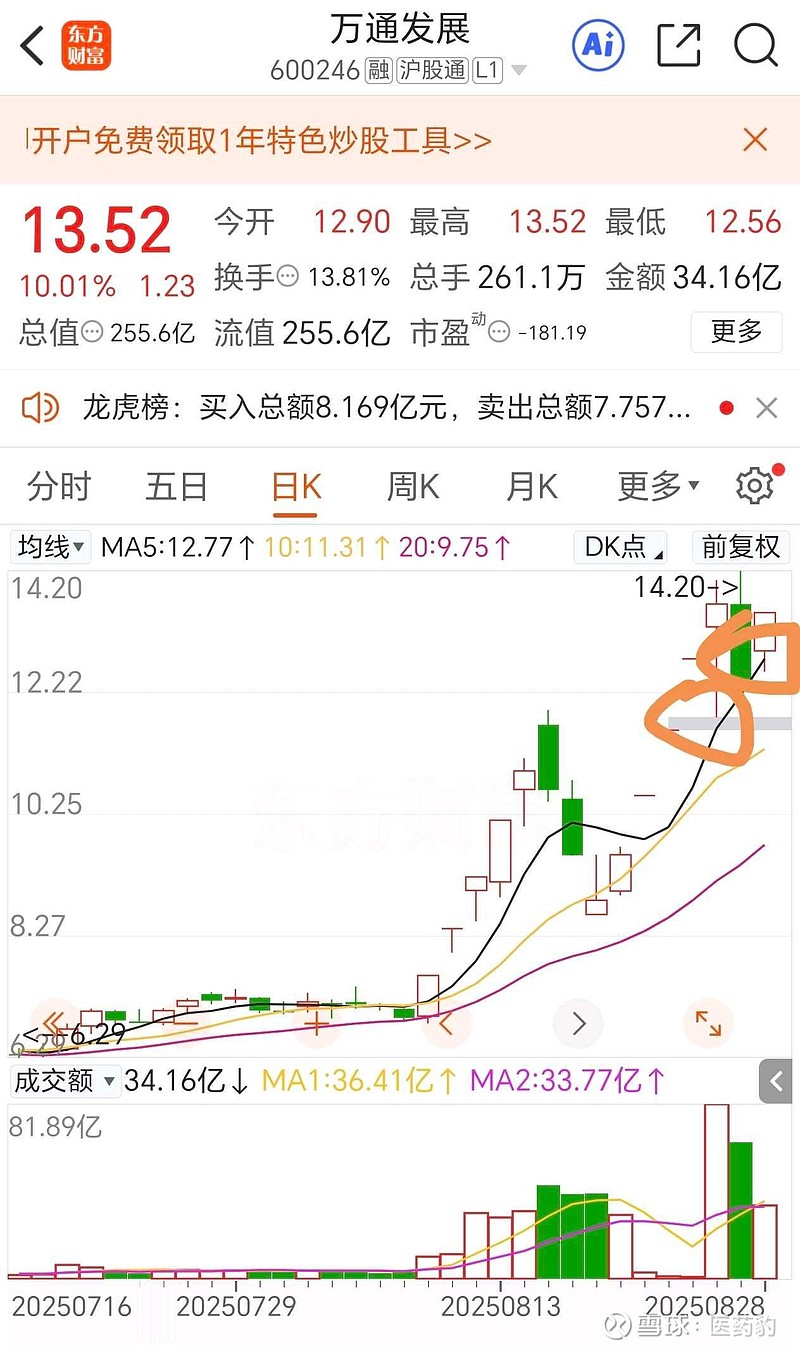Viewport: 800px width, 1351px height.
Task: Open the 成交额 indicator dropdown
Action: (64, 1081)
